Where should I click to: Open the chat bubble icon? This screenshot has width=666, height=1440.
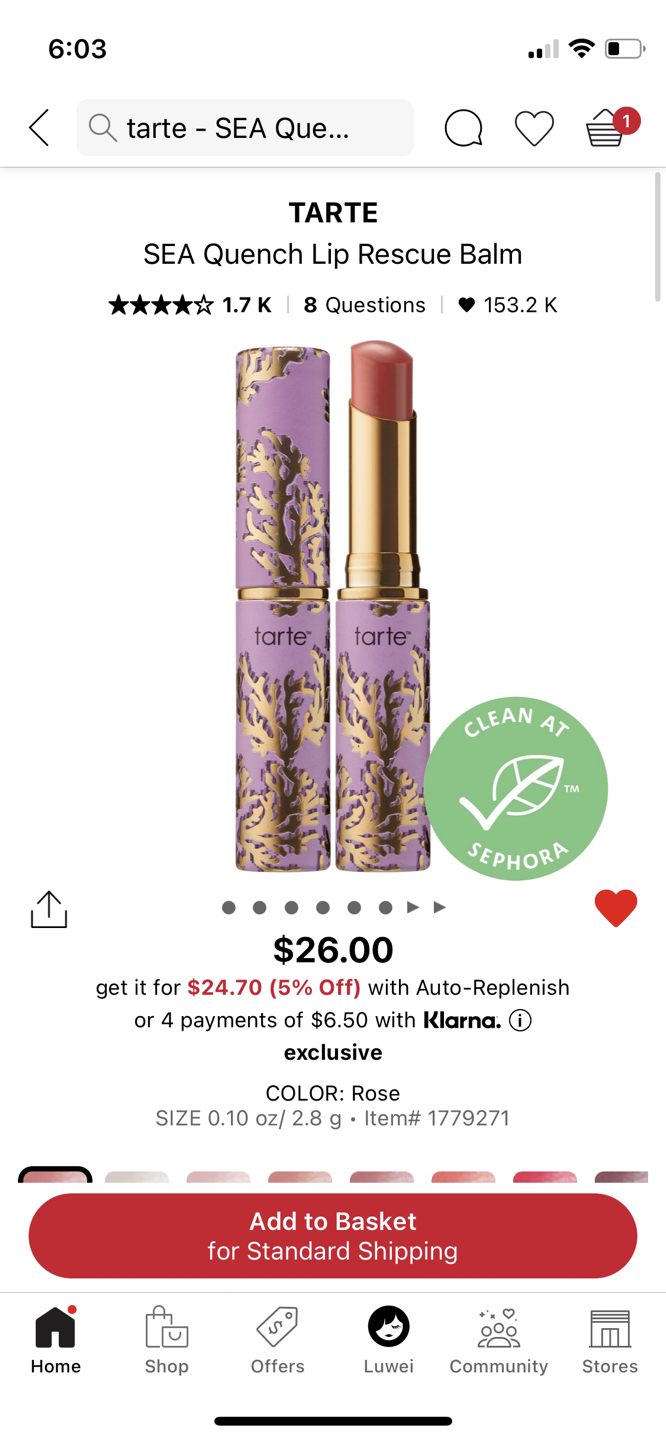pos(463,128)
